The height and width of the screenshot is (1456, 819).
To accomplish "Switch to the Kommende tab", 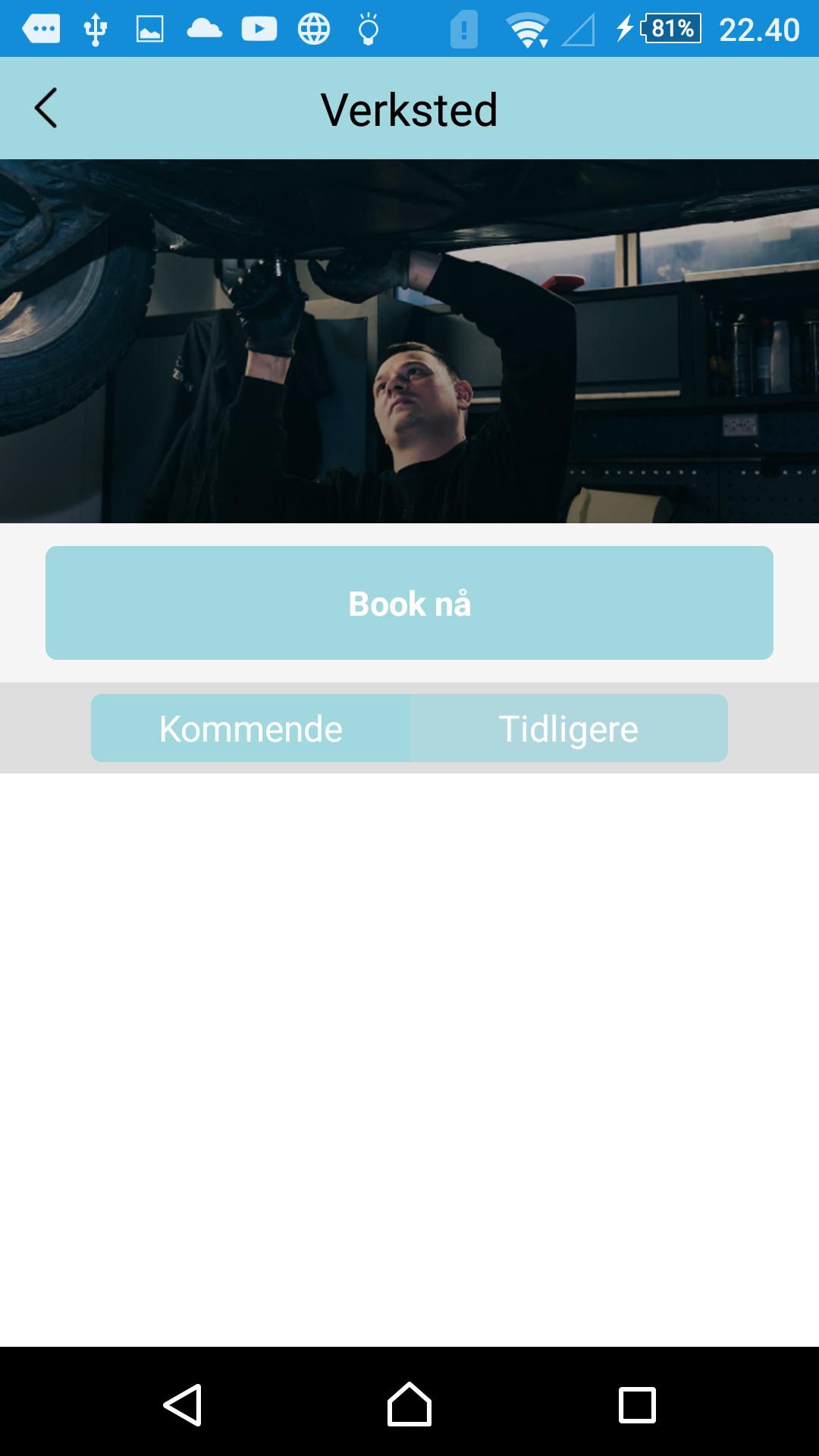I will click(249, 727).
